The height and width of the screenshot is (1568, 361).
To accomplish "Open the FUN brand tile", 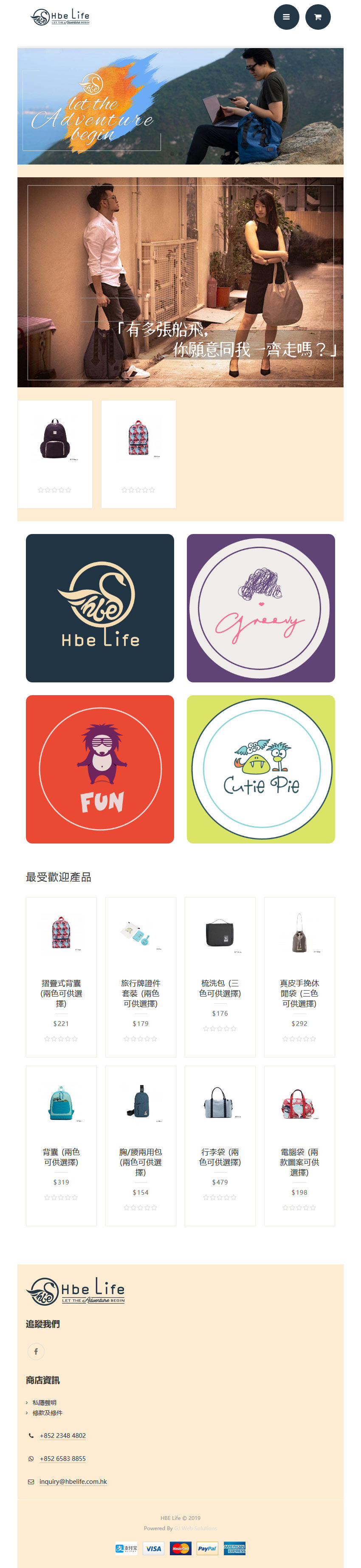I will 100,769.
